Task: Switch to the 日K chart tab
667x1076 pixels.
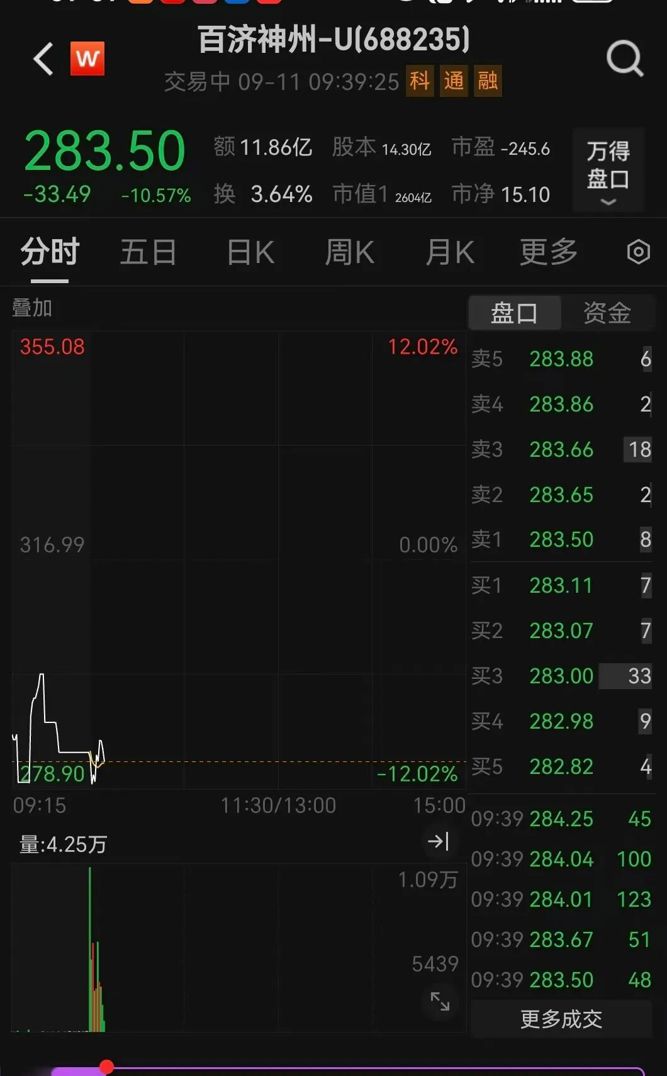Action: click(250, 253)
